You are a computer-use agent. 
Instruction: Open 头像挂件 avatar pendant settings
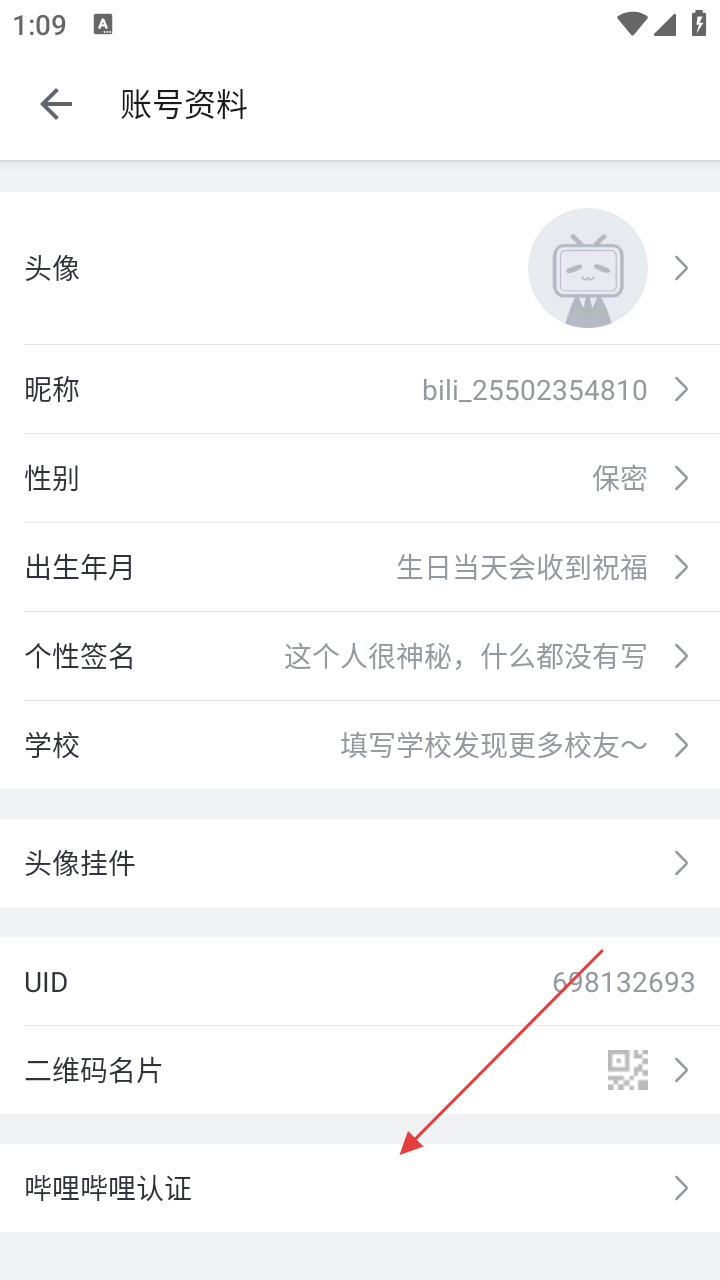[360, 863]
